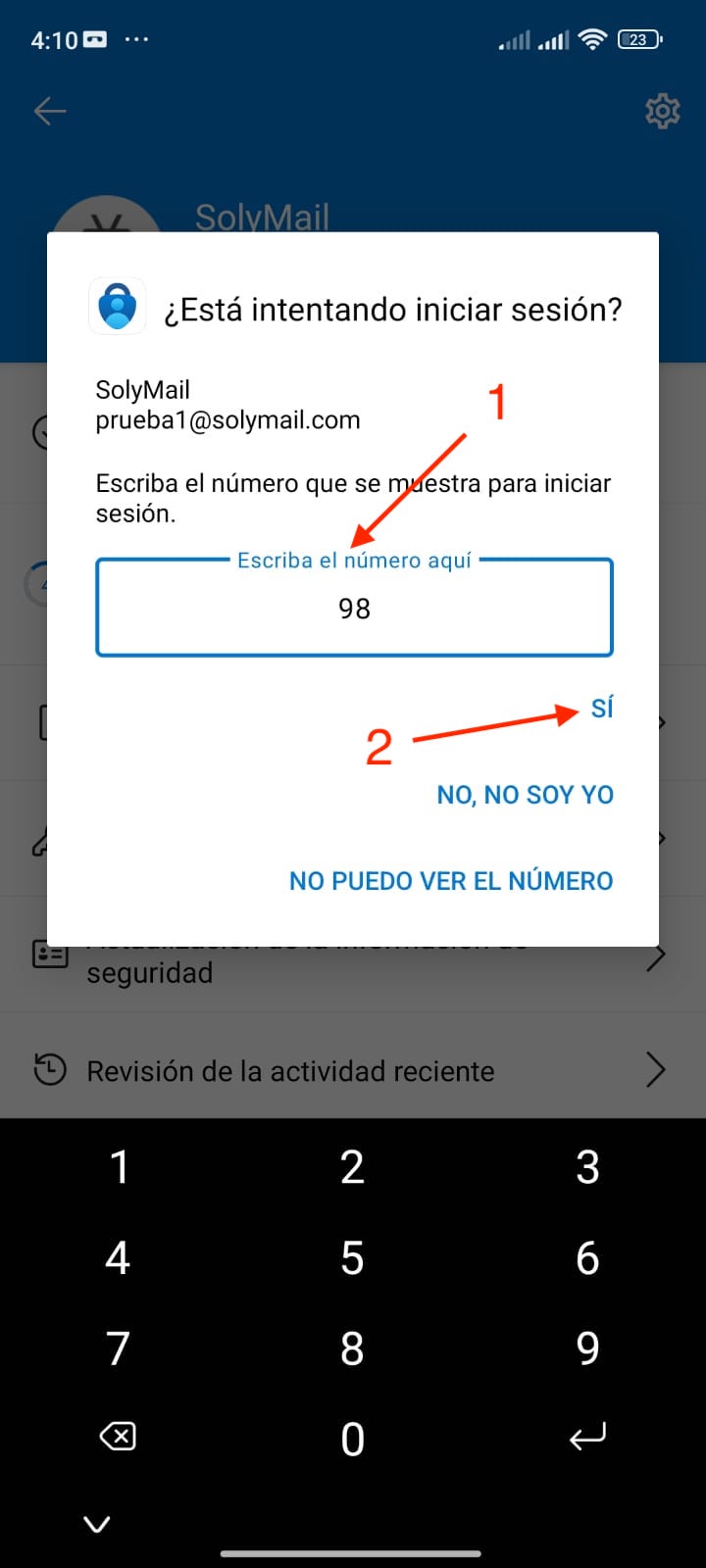
Task: Tap the number entry field showing 98
Action: 354,608
